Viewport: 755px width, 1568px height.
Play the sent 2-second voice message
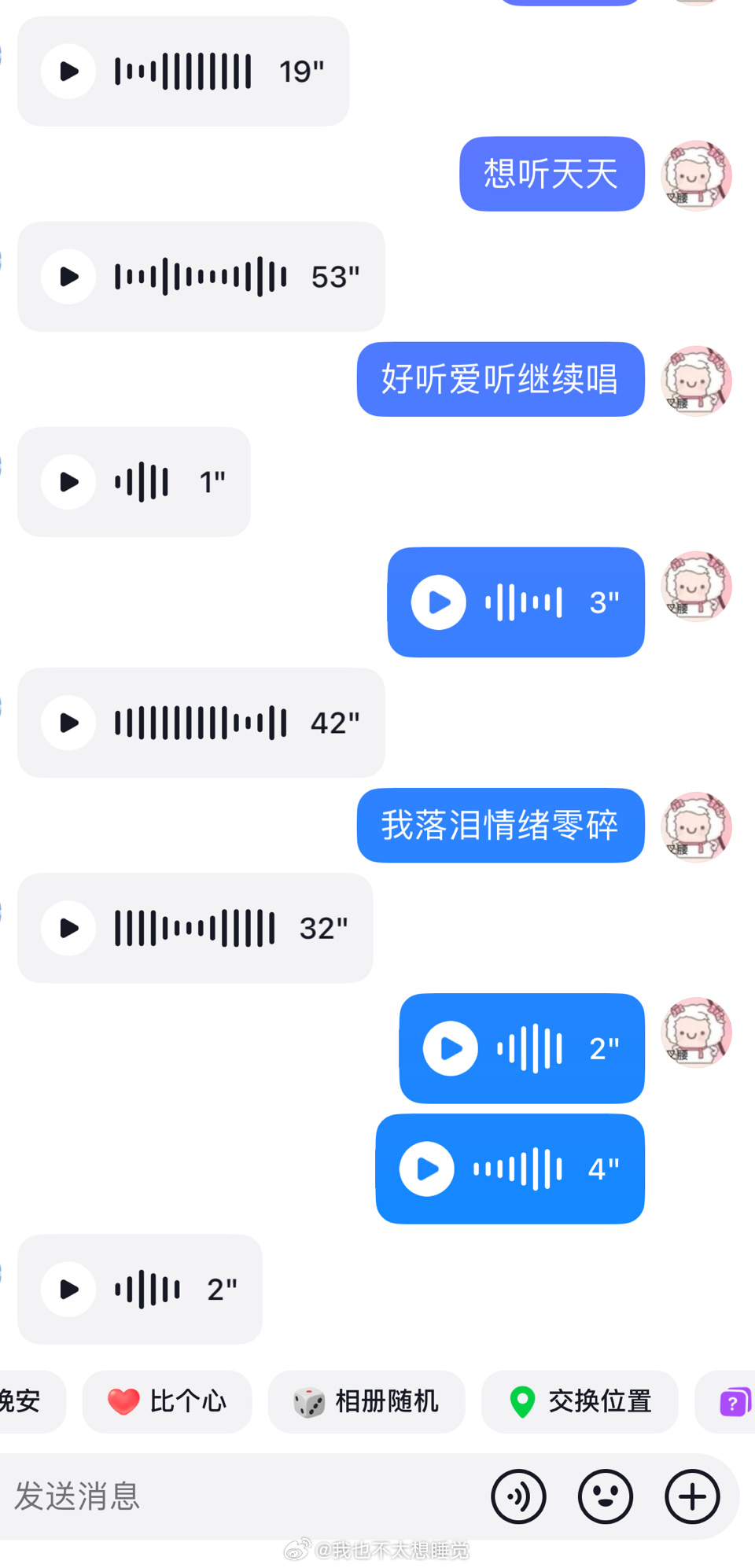pyautogui.click(x=451, y=1048)
